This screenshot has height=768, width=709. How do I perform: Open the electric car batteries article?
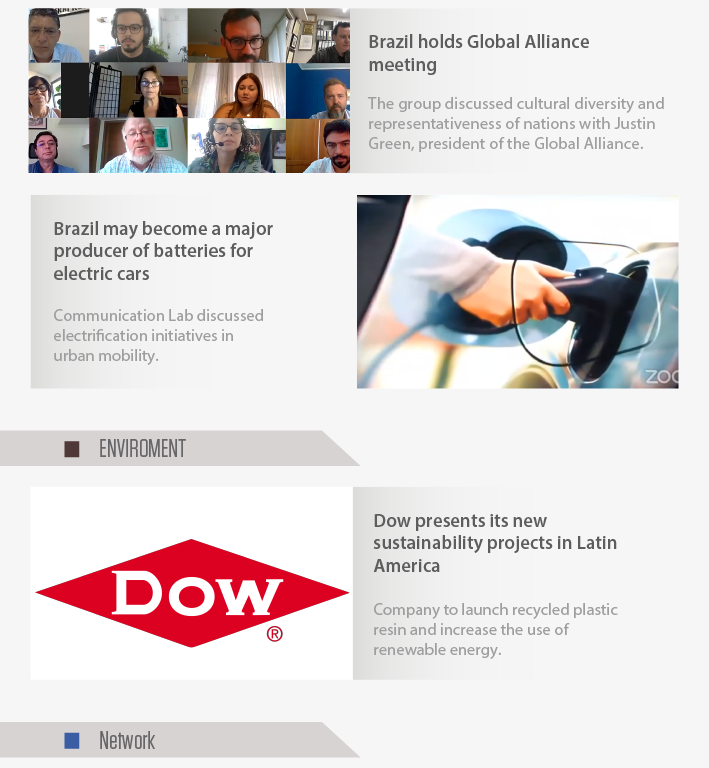click(163, 251)
